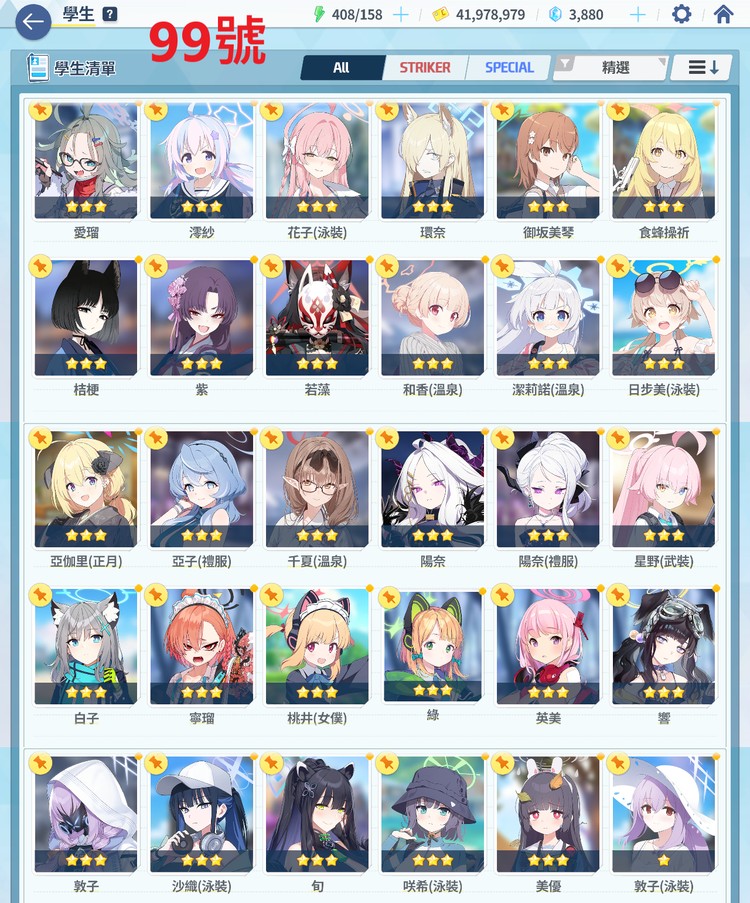Select the All filter tab
The image size is (750, 903).
pyautogui.click(x=341, y=68)
